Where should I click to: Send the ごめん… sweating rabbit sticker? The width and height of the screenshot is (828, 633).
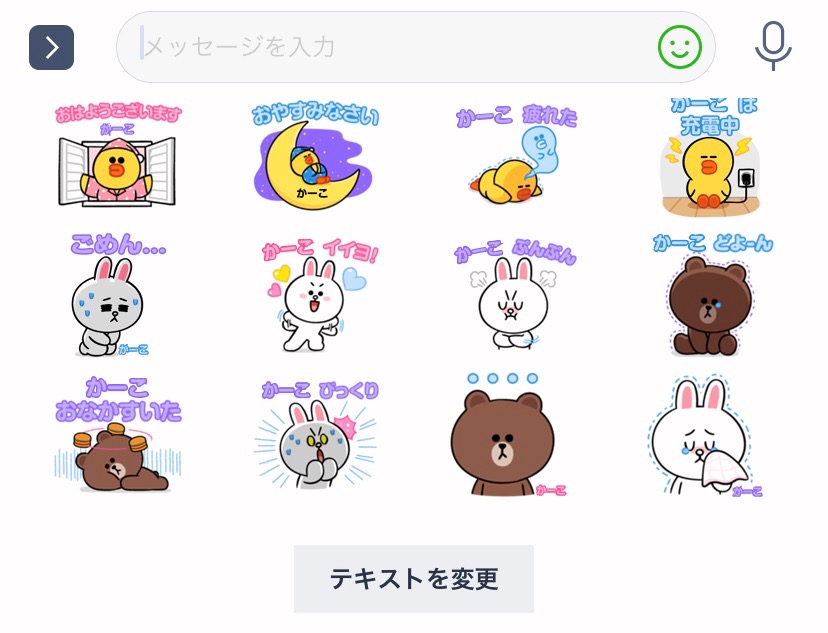(117, 297)
